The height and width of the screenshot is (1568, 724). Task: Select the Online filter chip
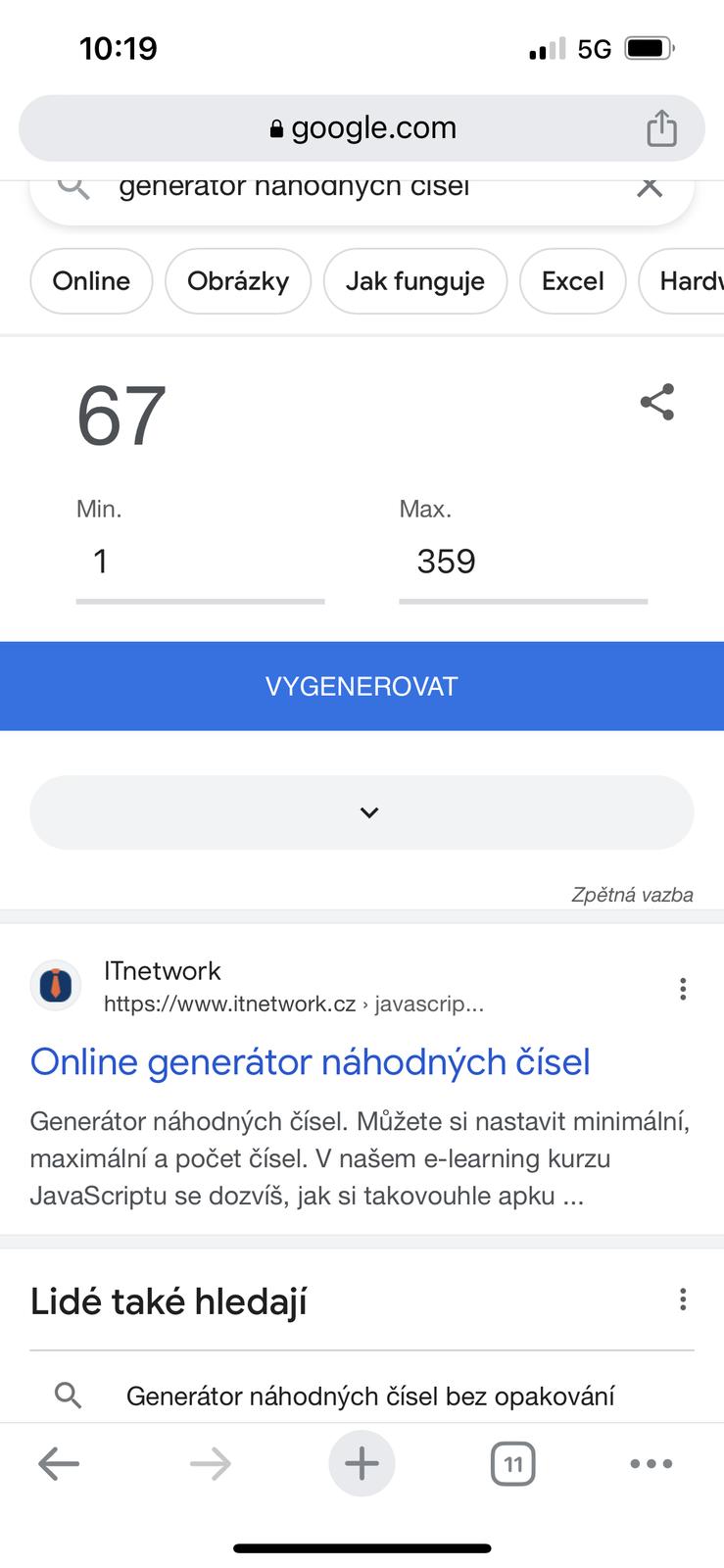(91, 281)
